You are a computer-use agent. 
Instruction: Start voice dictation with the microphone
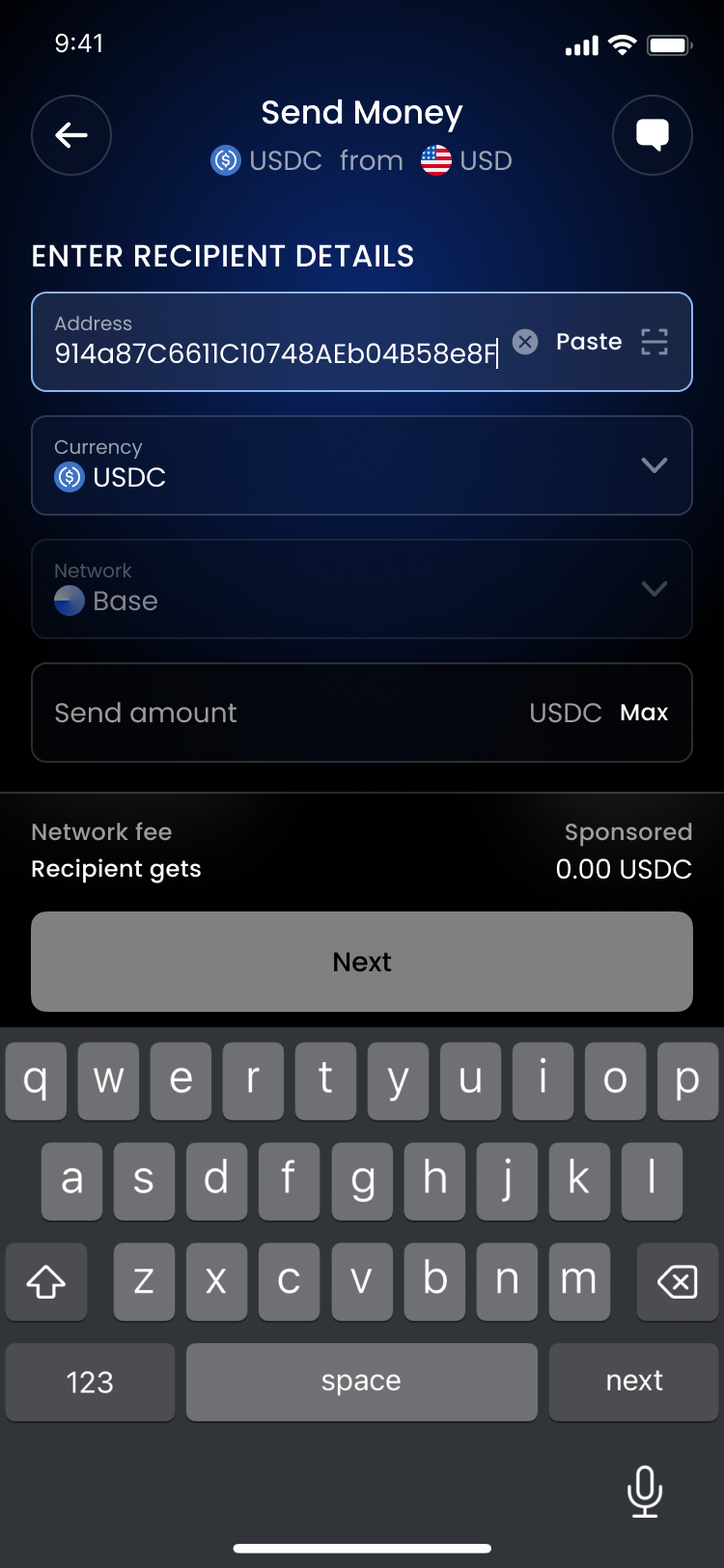point(644,1490)
